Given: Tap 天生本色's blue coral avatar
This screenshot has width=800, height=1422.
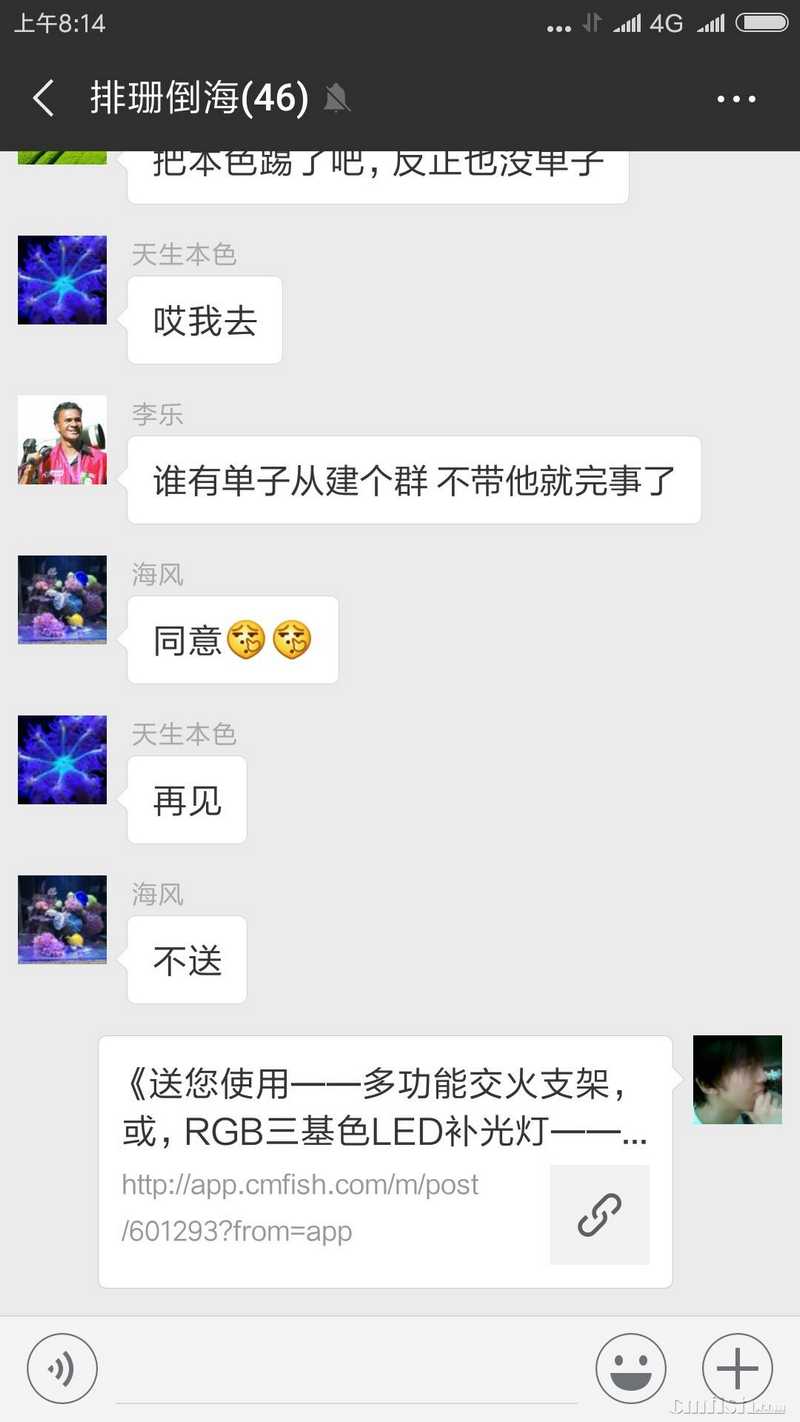Looking at the screenshot, I should click(x=62, y=280).
